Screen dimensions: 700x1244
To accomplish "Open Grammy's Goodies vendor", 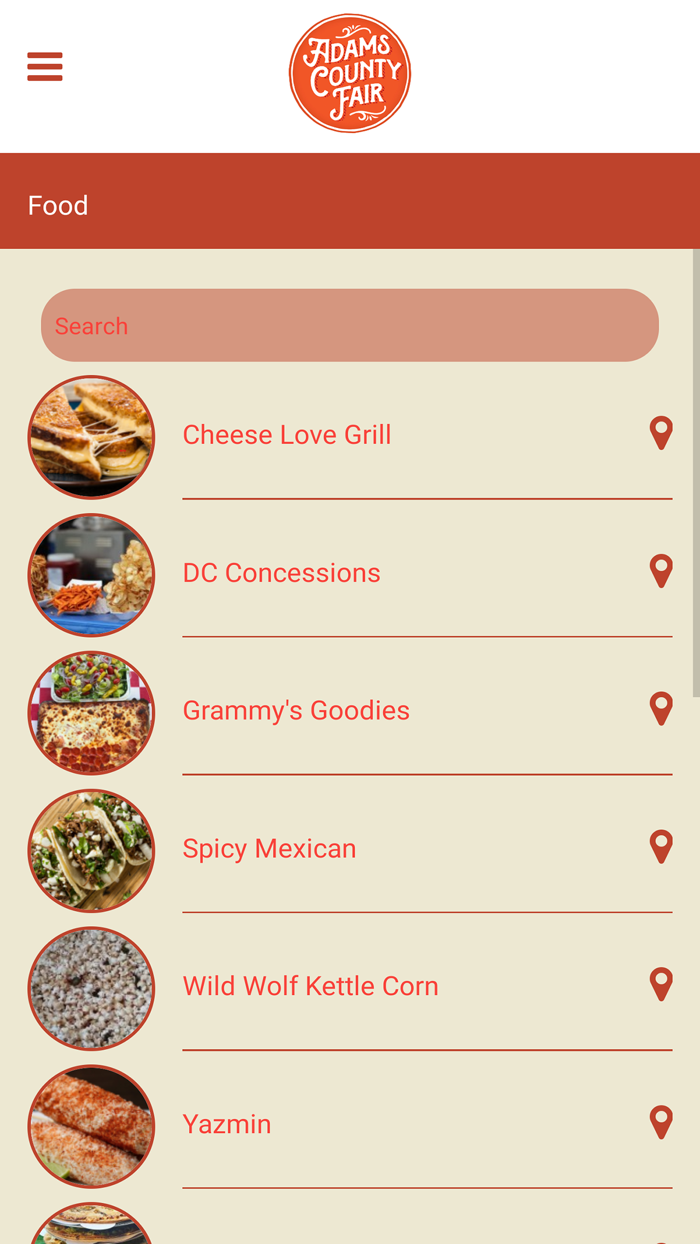I will (x=296, y=711).
